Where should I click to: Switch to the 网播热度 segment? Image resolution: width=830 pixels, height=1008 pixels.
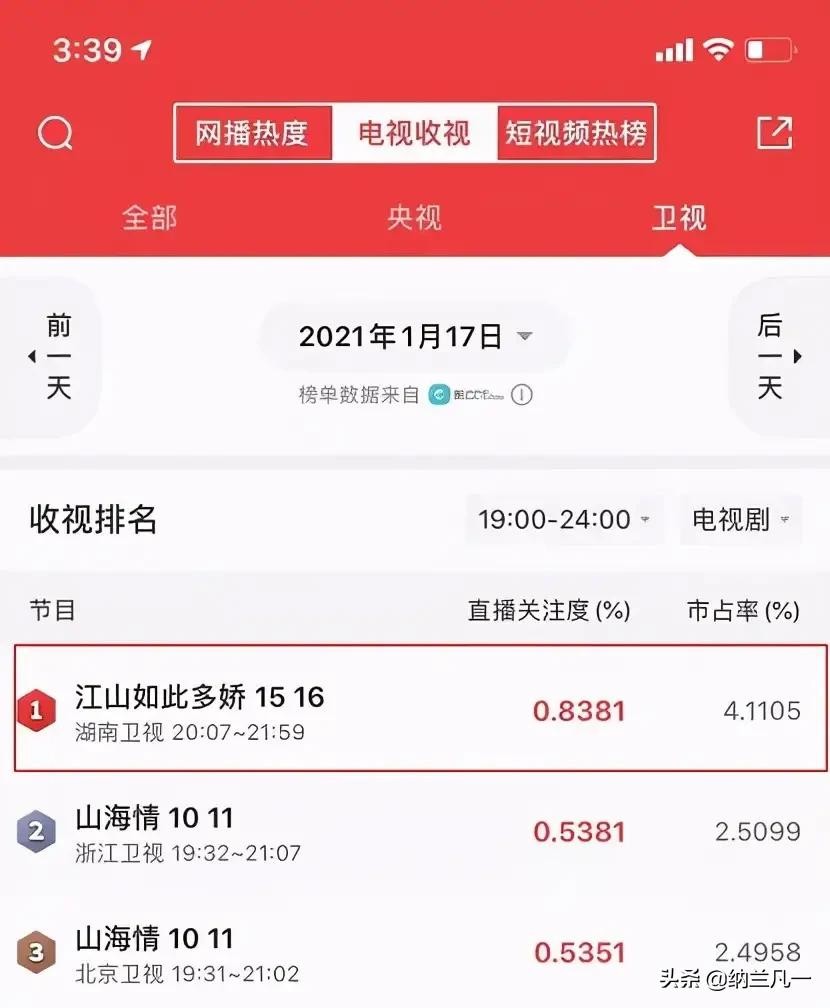tap(252, 132)
